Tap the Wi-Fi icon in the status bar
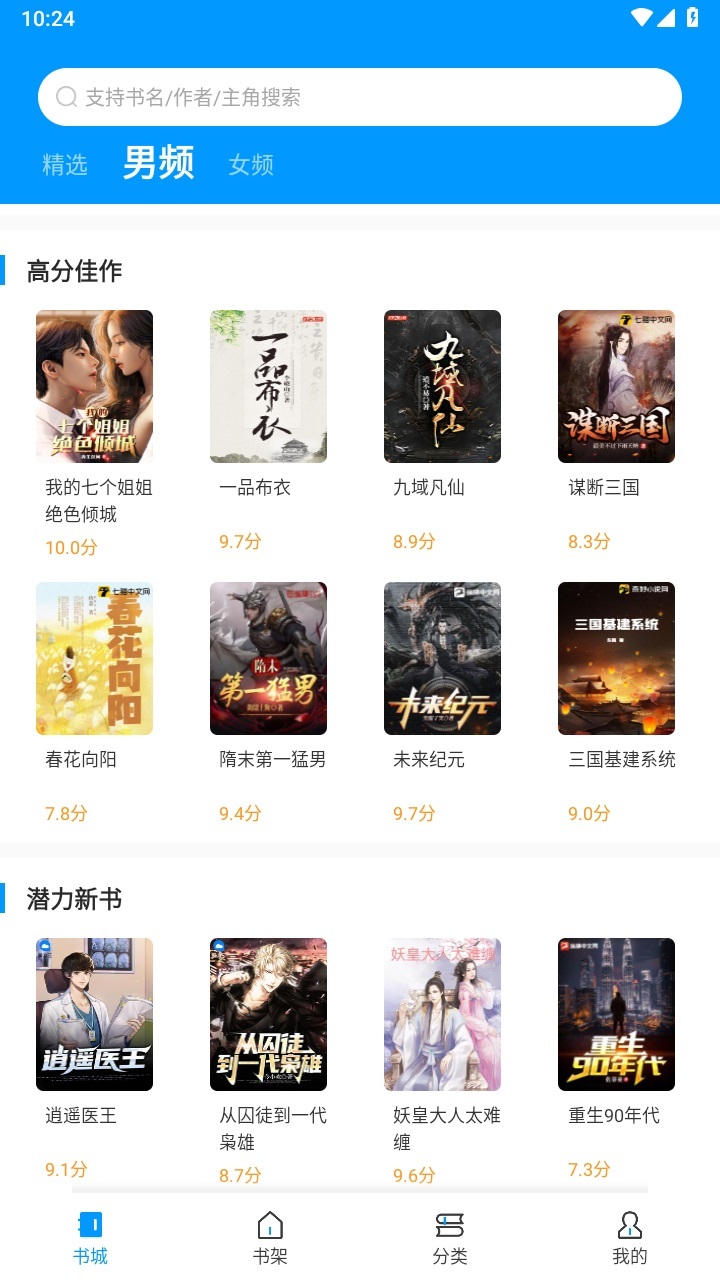Image resolution: width=720 pixels, height=1280 pixels. point(640,17)
